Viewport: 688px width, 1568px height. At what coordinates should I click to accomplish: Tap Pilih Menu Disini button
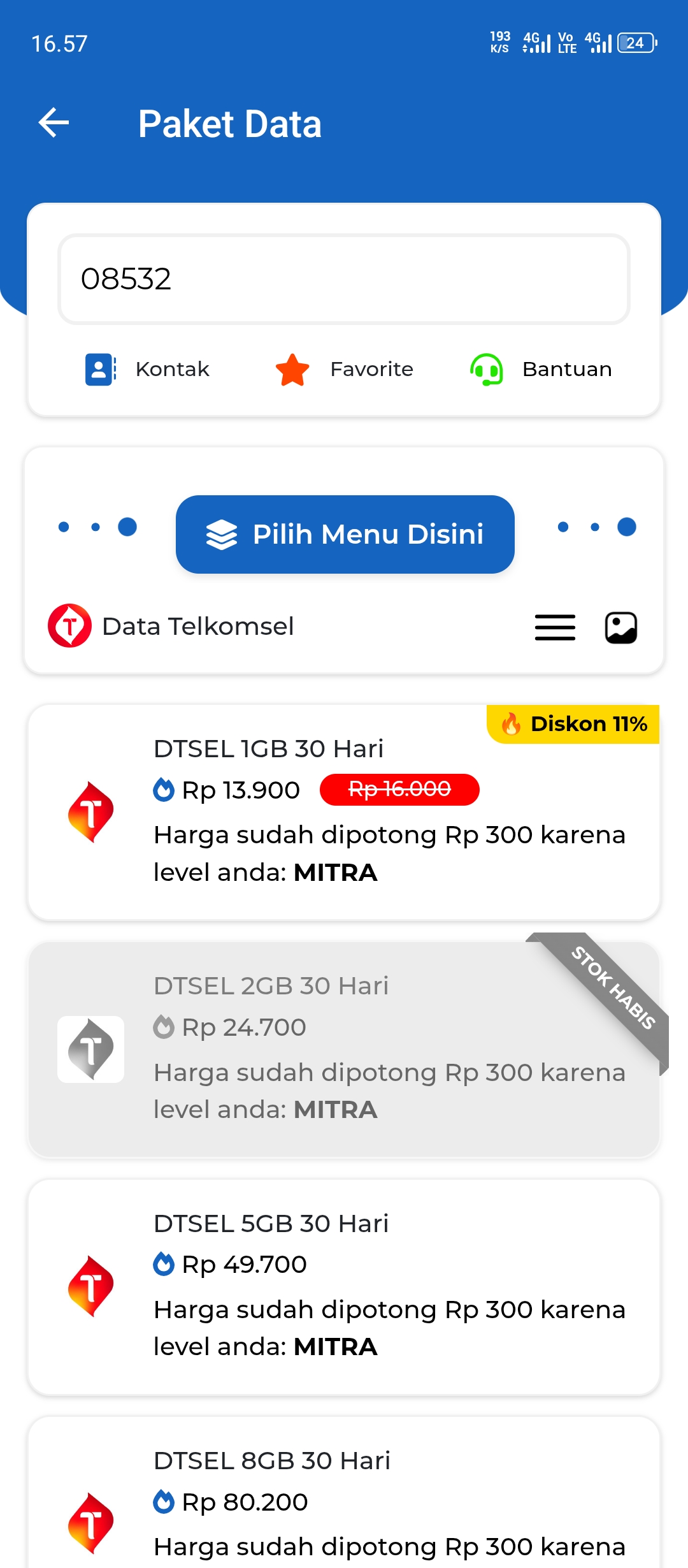345,534
